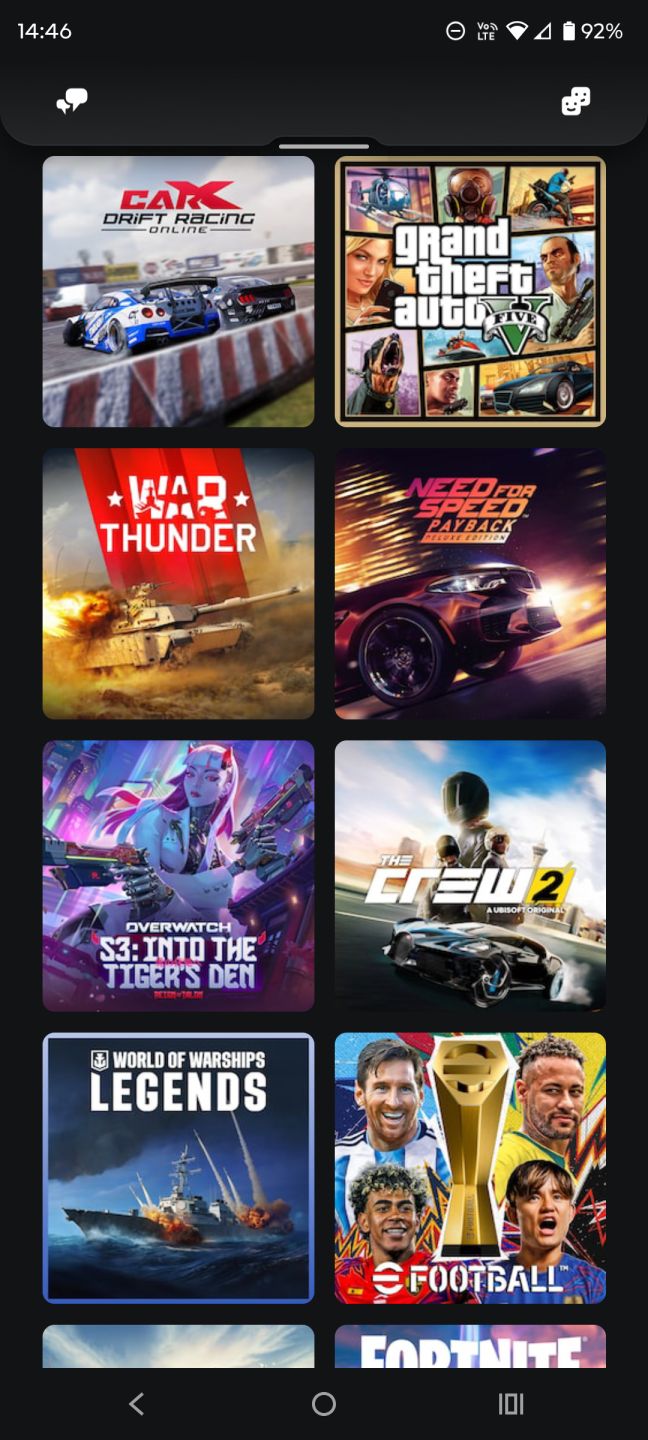Choose the eFootball game tile
The height and width of the screenshot is (1440, 648).
[x=470, y=1168]
